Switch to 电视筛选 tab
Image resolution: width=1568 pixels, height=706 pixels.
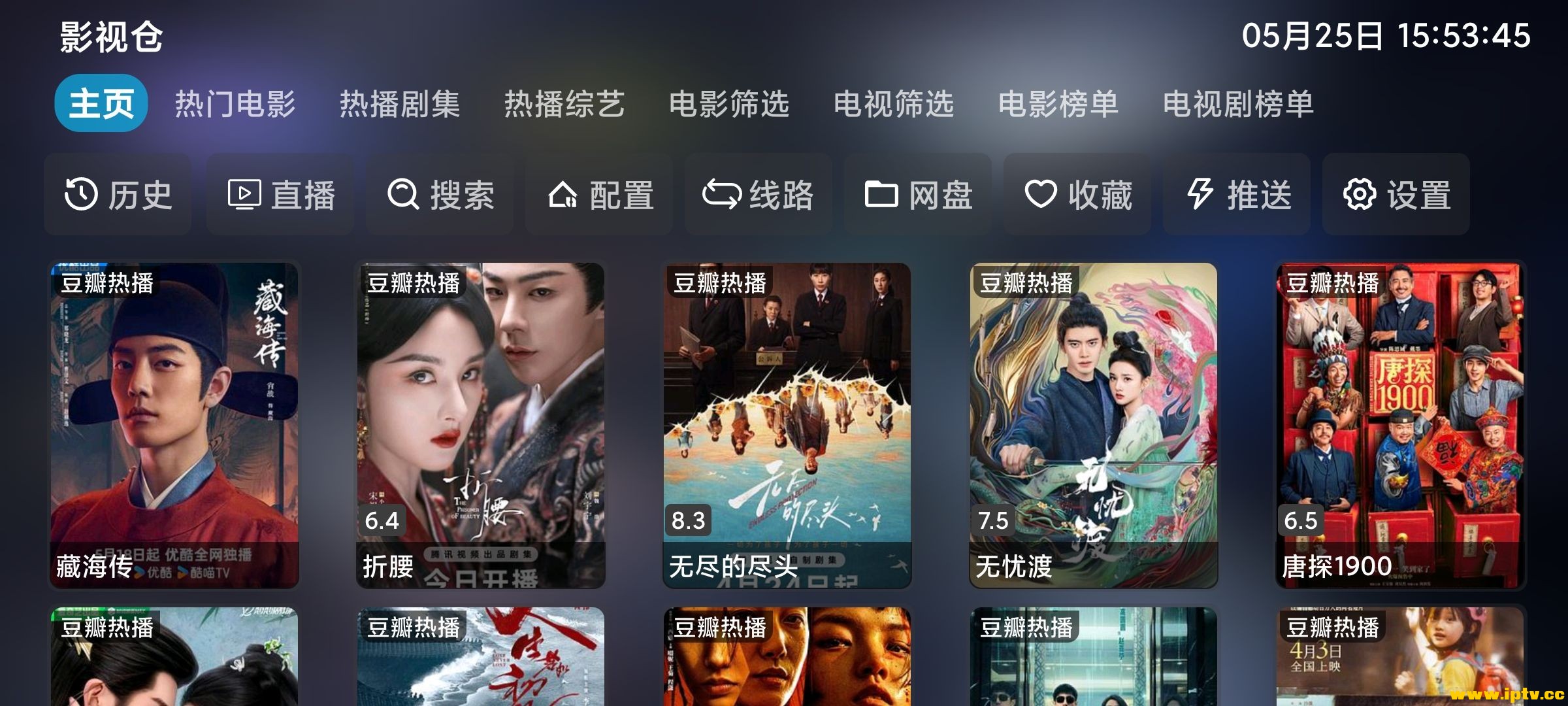[x=893, y=103]
